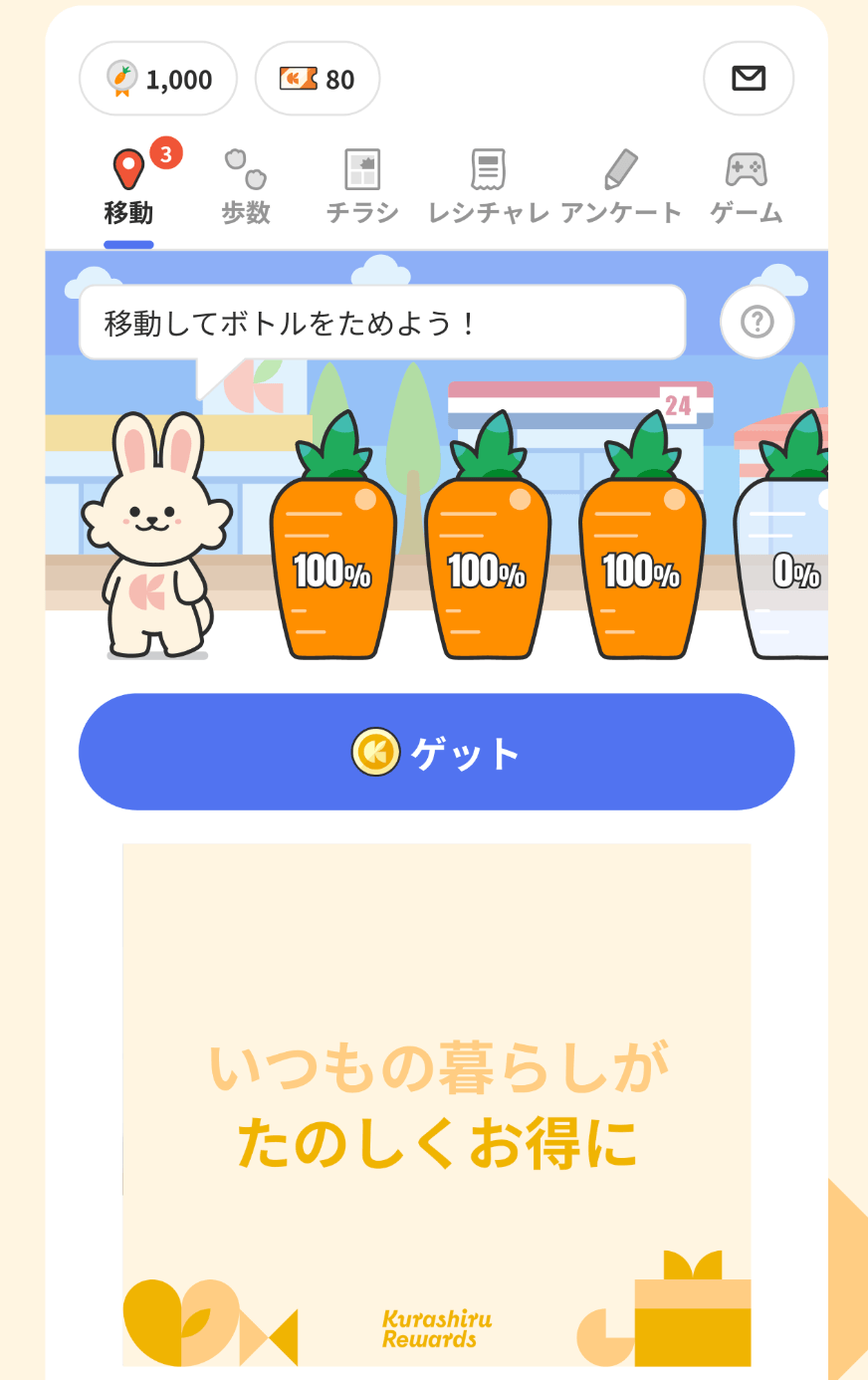Viewport: 868px width, 1380px height.
Task: Click the 移動 location pin icon
Action: point(128,167)
